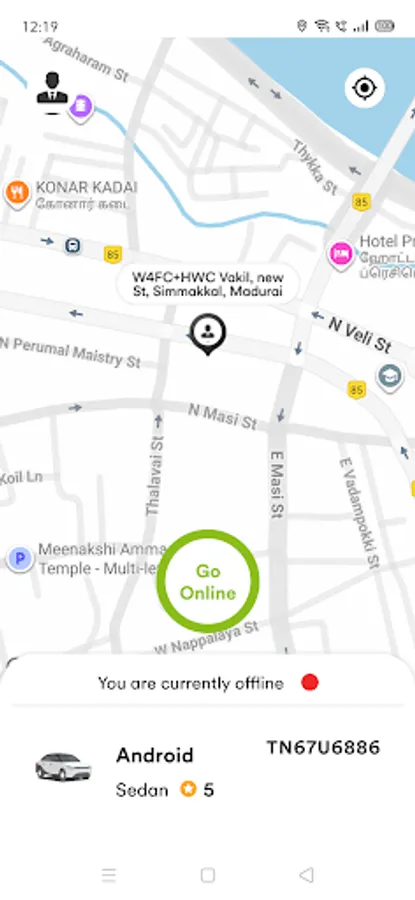The height and width of the screenshot is (900, 415).
Task: Tap the KONAR KADAI restaurant marker
Action: 17,193
